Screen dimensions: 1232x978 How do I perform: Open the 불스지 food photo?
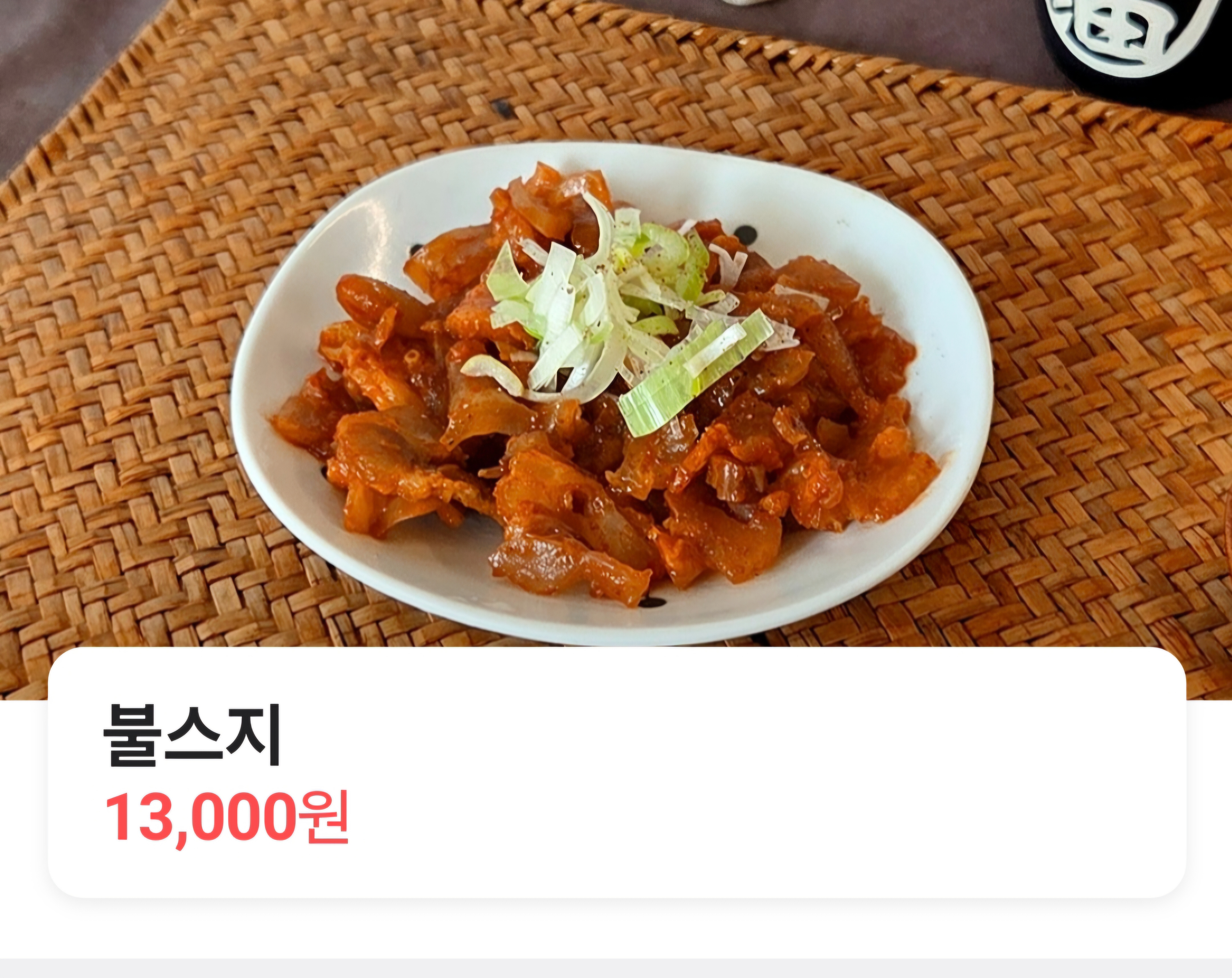pyautogui.click(x=616, y=343)
